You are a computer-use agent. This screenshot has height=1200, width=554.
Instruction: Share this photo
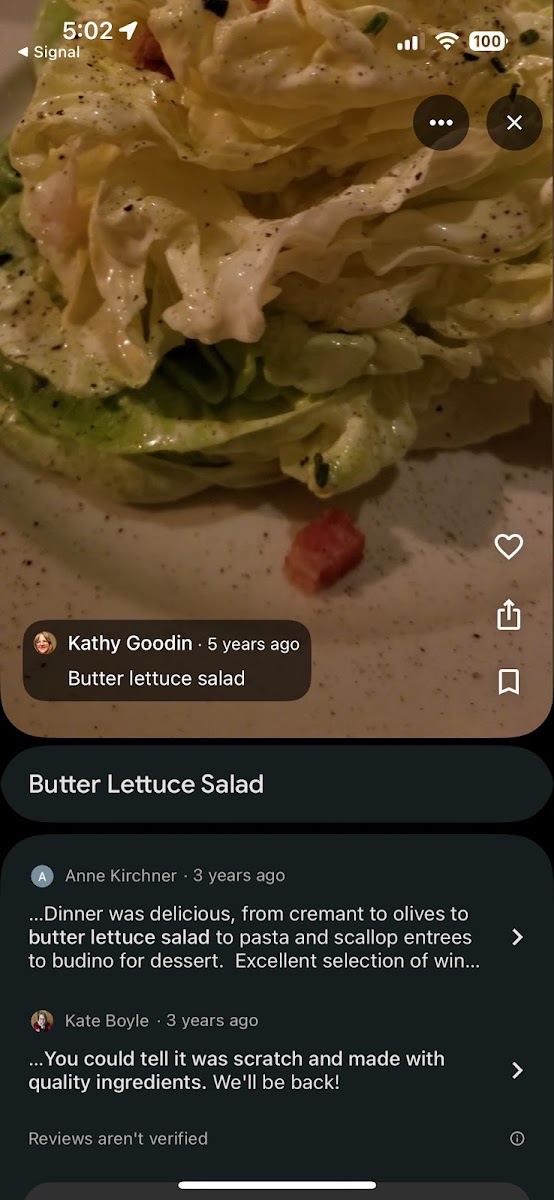point(509,614)
